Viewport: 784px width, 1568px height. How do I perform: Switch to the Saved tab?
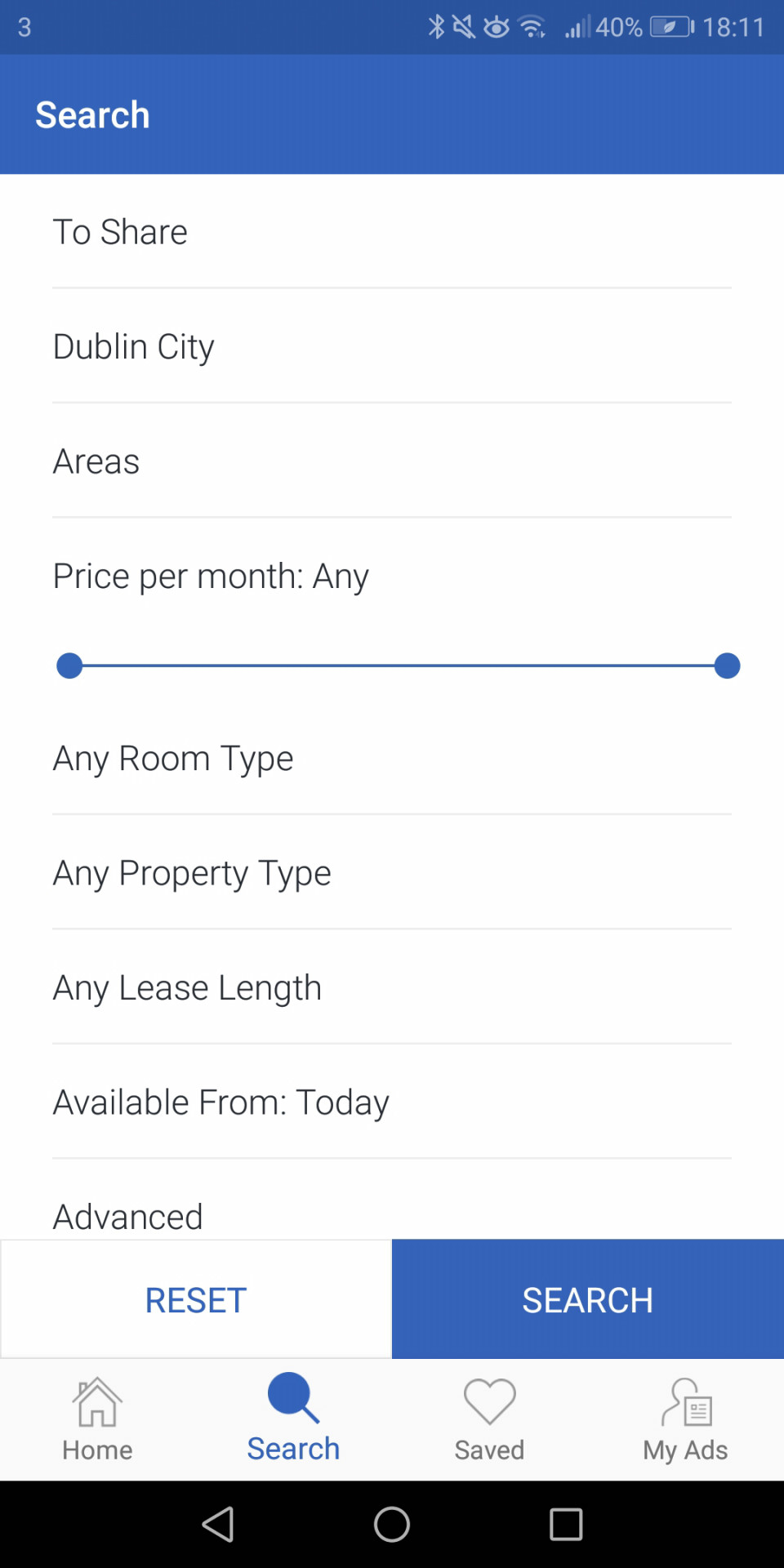point(489,1420)
